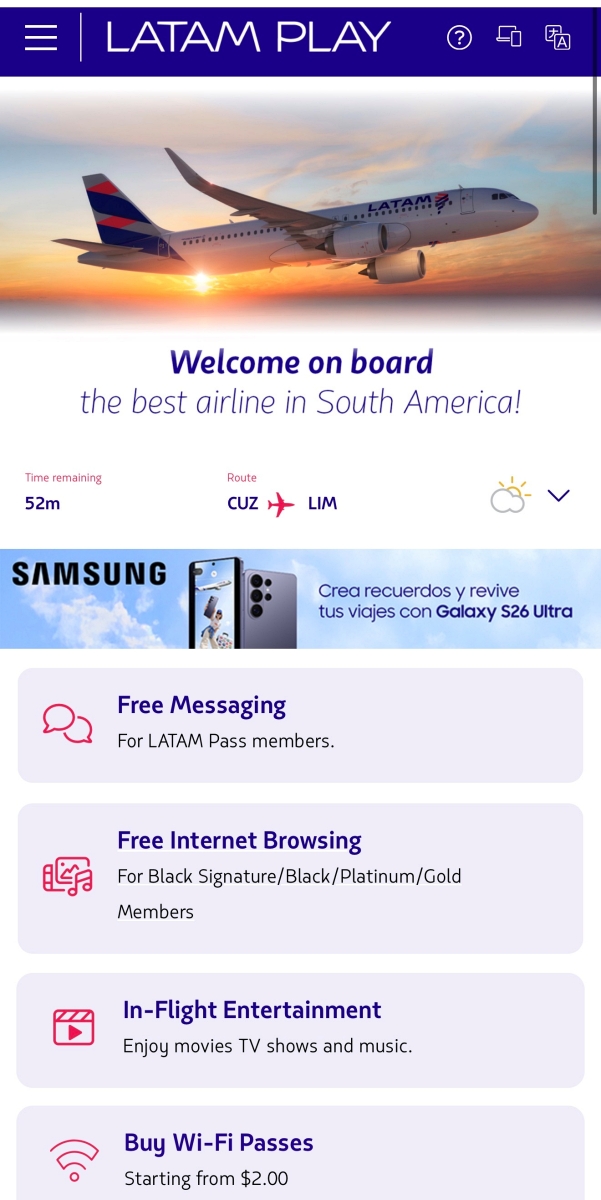Select Free Internet Browsing option
The image size is (601, 1200).
point(300,878)
